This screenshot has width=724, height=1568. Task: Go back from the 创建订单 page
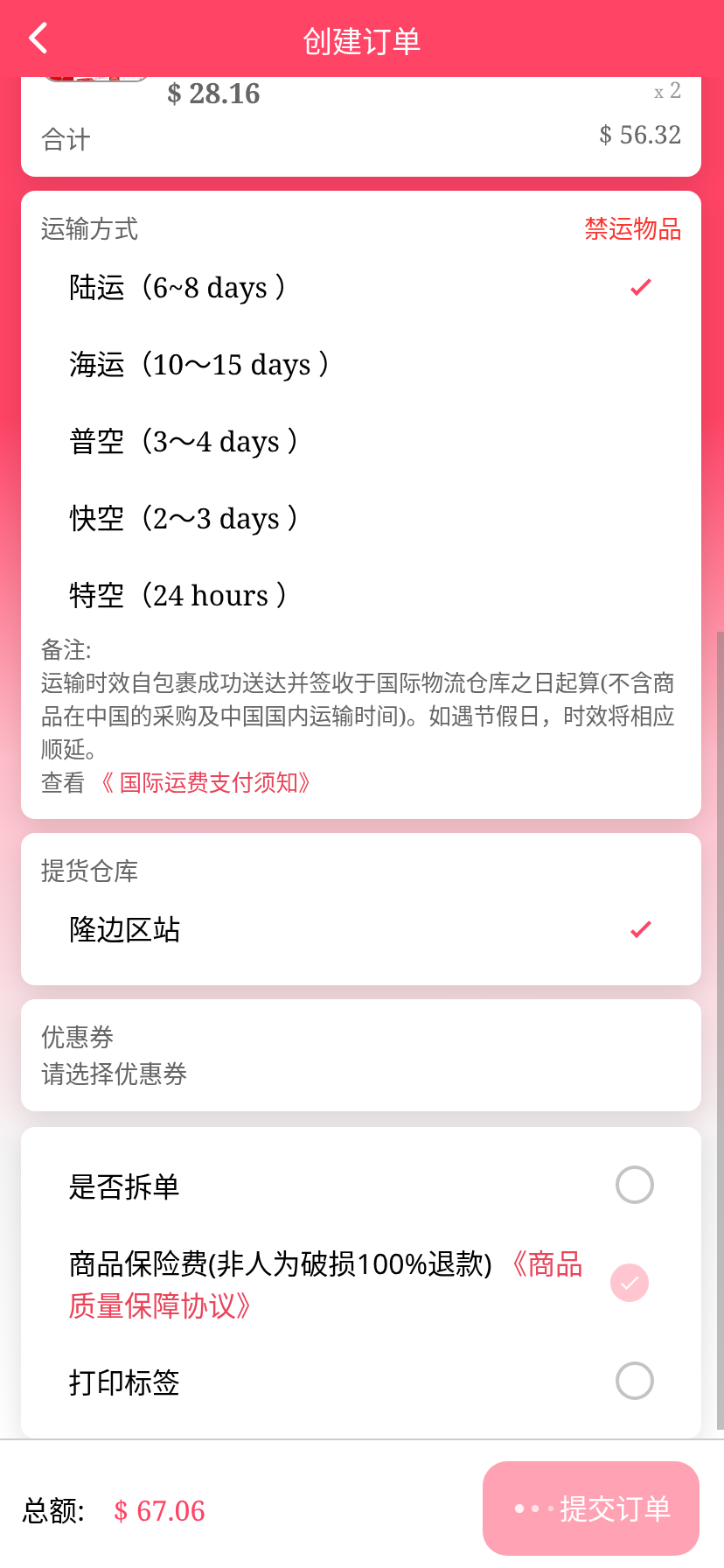38,39
